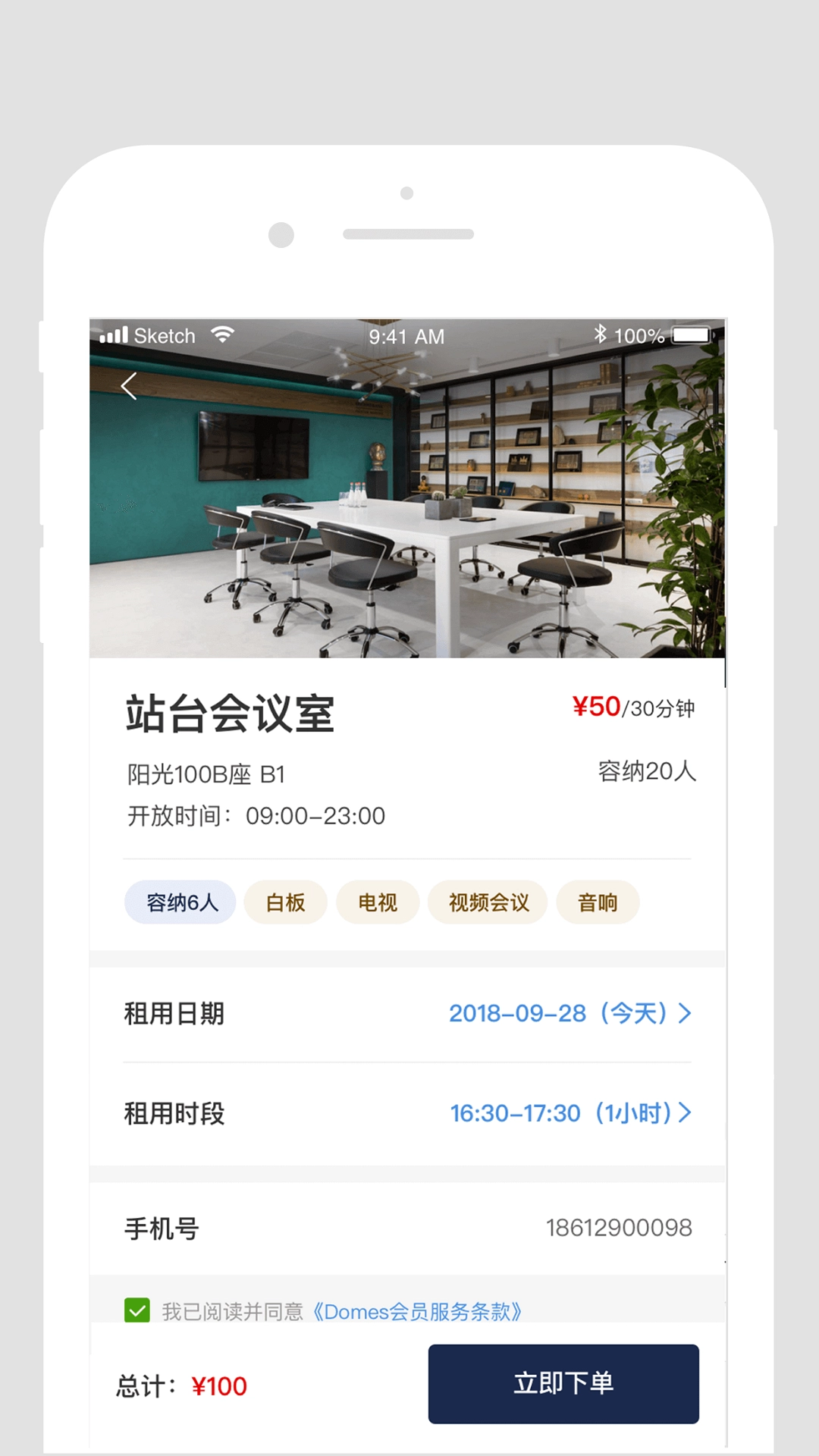819x1456 pixels.
Task: Tap the meeting room photo
Action: (409, 500)
